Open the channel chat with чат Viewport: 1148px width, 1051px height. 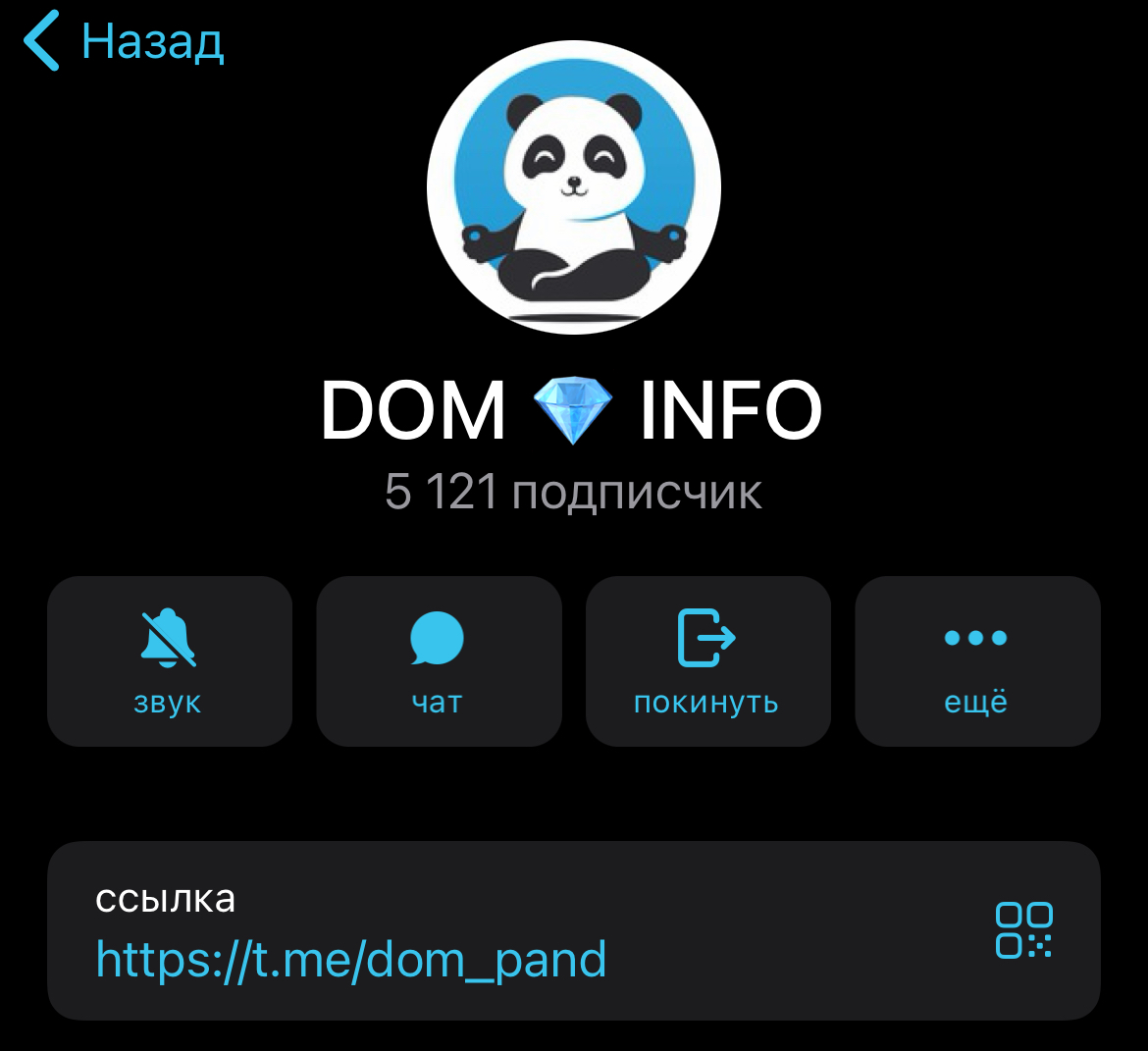(438, 660)
